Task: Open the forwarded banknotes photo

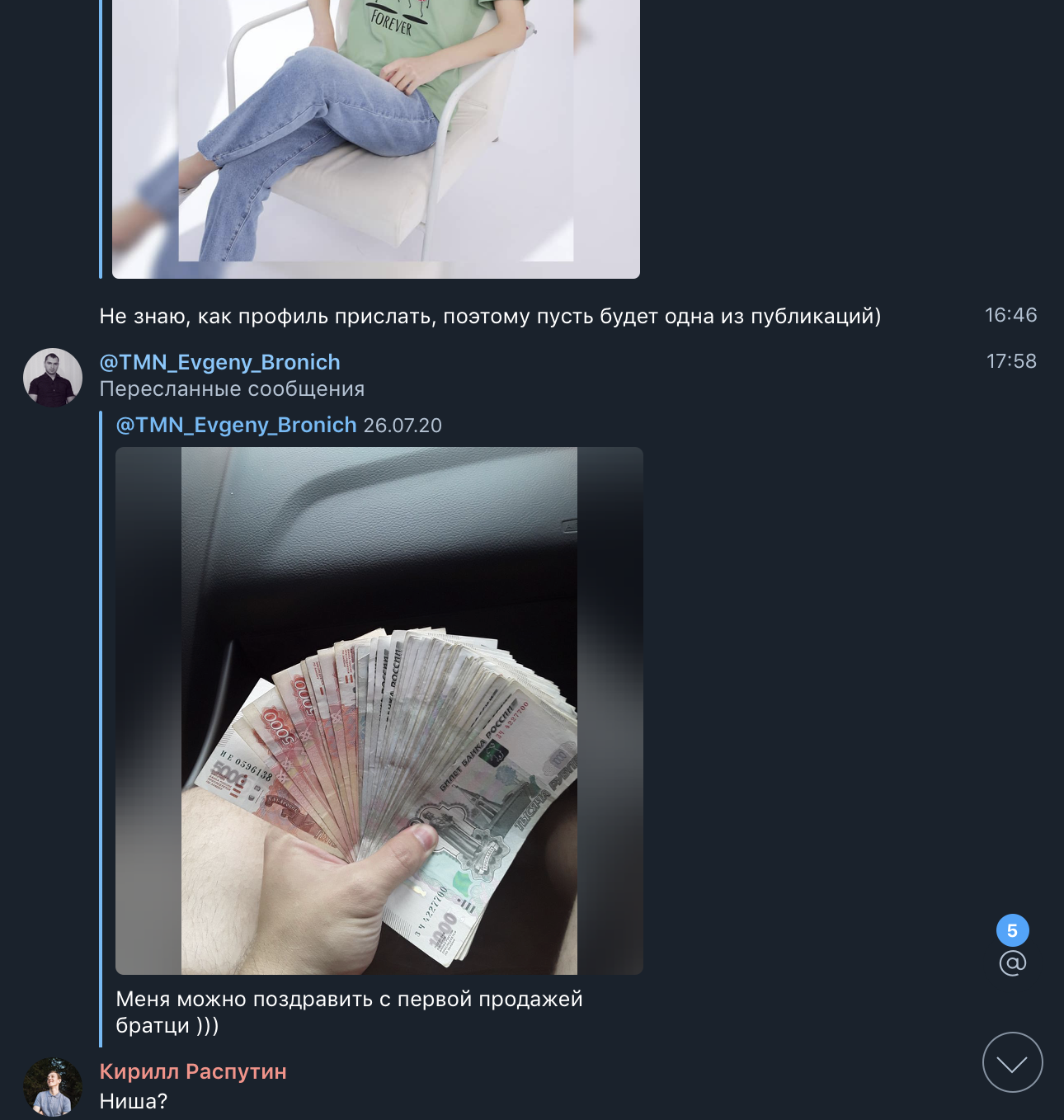Action: pos(379,710)
